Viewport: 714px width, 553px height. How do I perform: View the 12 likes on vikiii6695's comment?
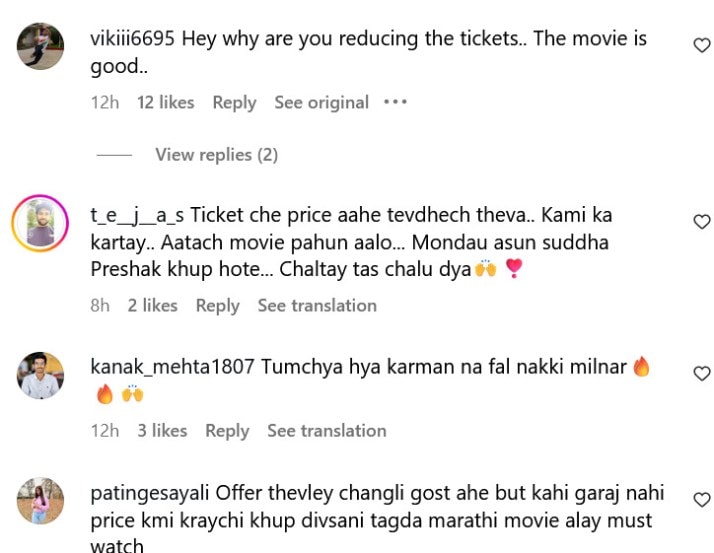point(165,102)
